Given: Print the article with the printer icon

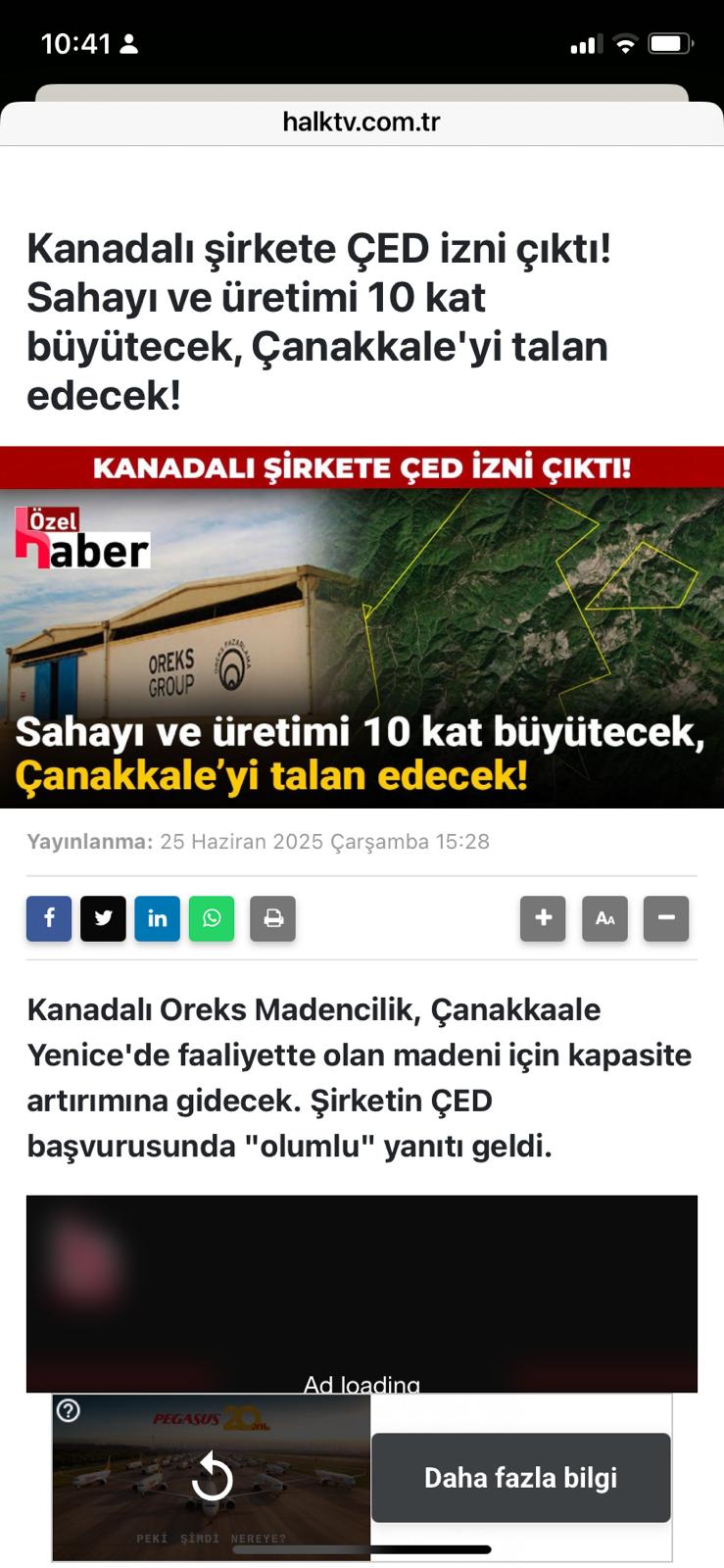Looking at the screenshot, I should 273,919.
